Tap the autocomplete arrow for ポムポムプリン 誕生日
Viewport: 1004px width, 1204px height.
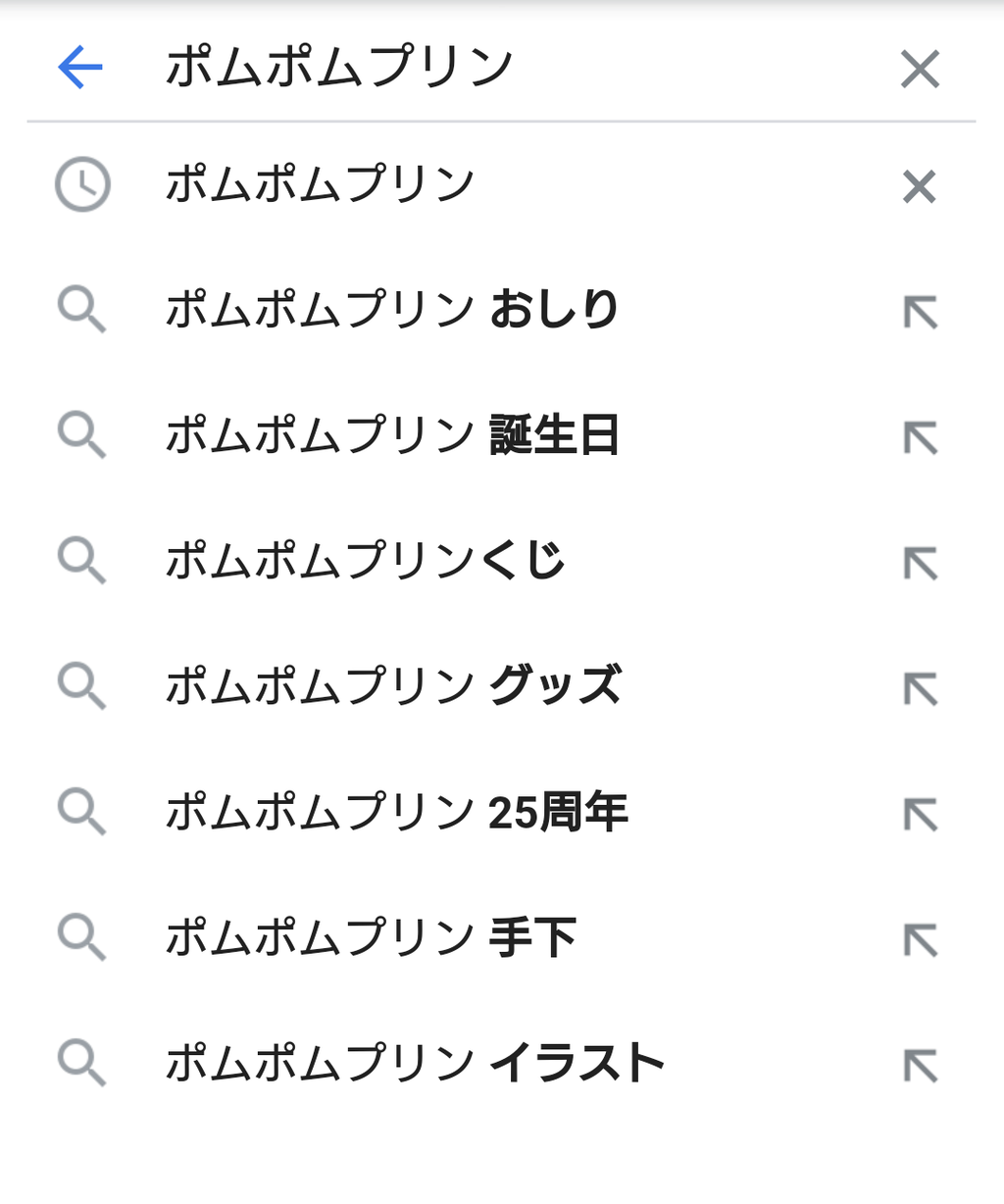[921, 435]
